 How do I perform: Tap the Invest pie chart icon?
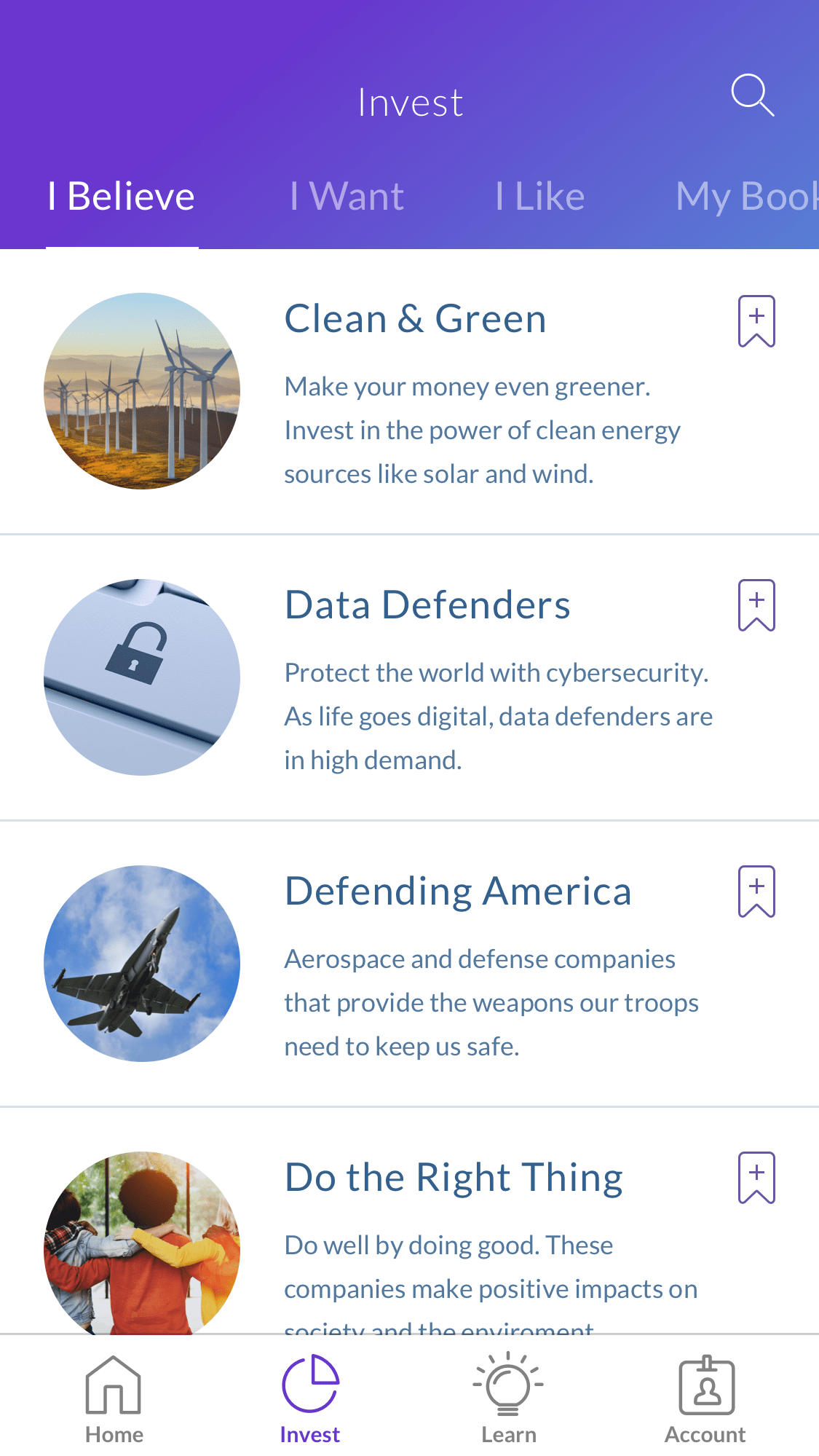[309, 1380]
